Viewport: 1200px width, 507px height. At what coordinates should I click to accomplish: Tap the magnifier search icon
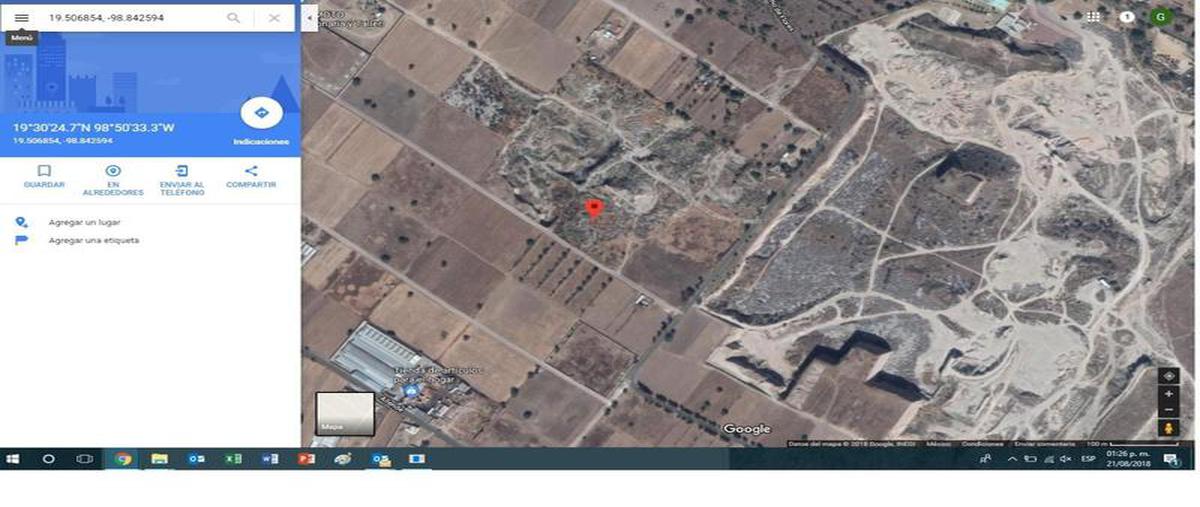234,18
